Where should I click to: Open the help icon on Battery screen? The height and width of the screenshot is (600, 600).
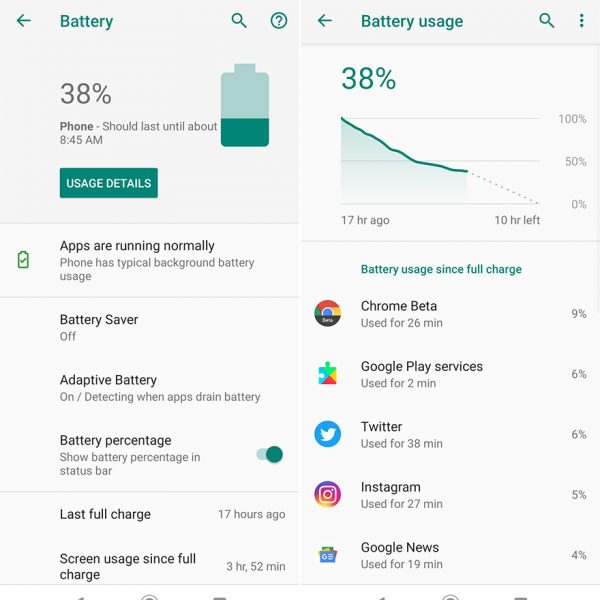coord(279,21)
